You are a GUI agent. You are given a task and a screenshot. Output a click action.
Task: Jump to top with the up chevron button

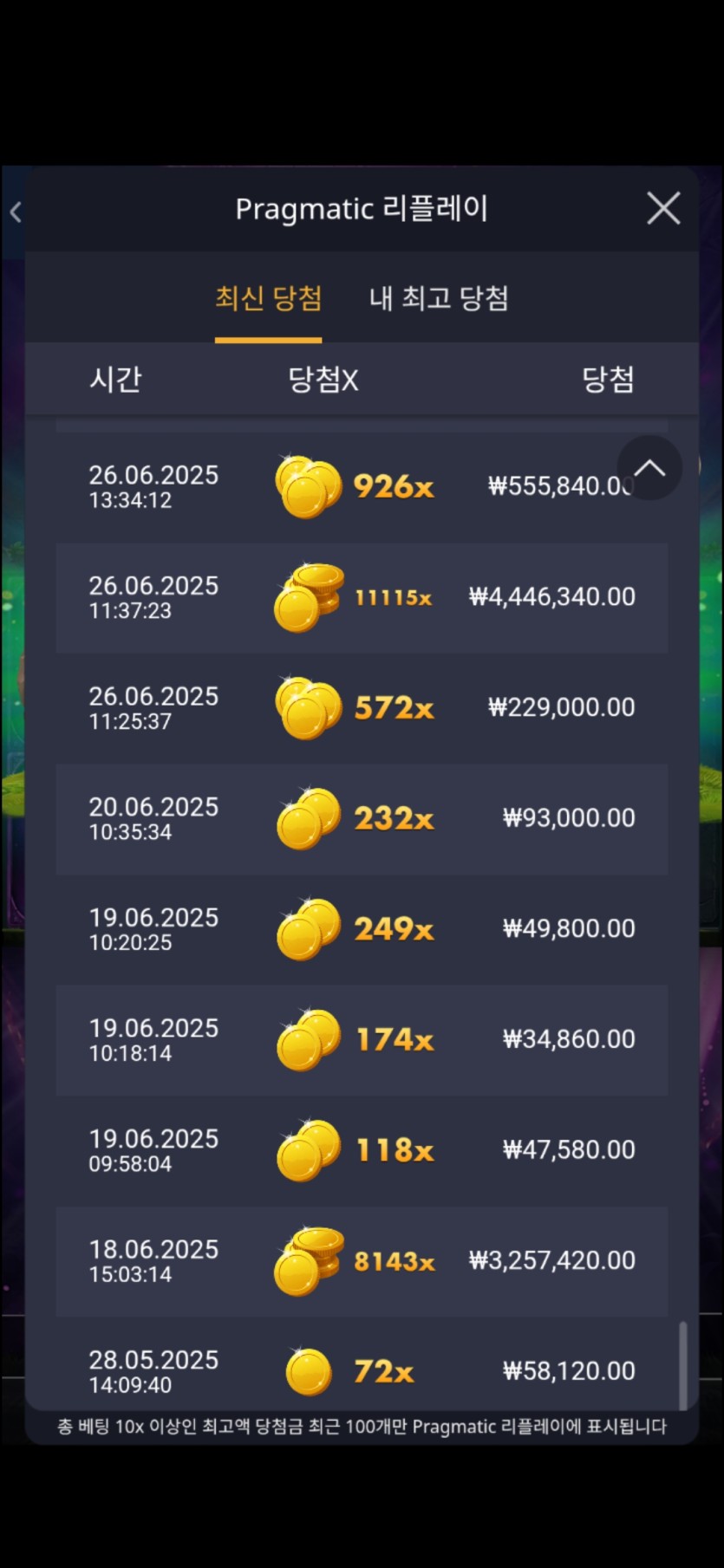coord(649,468)
